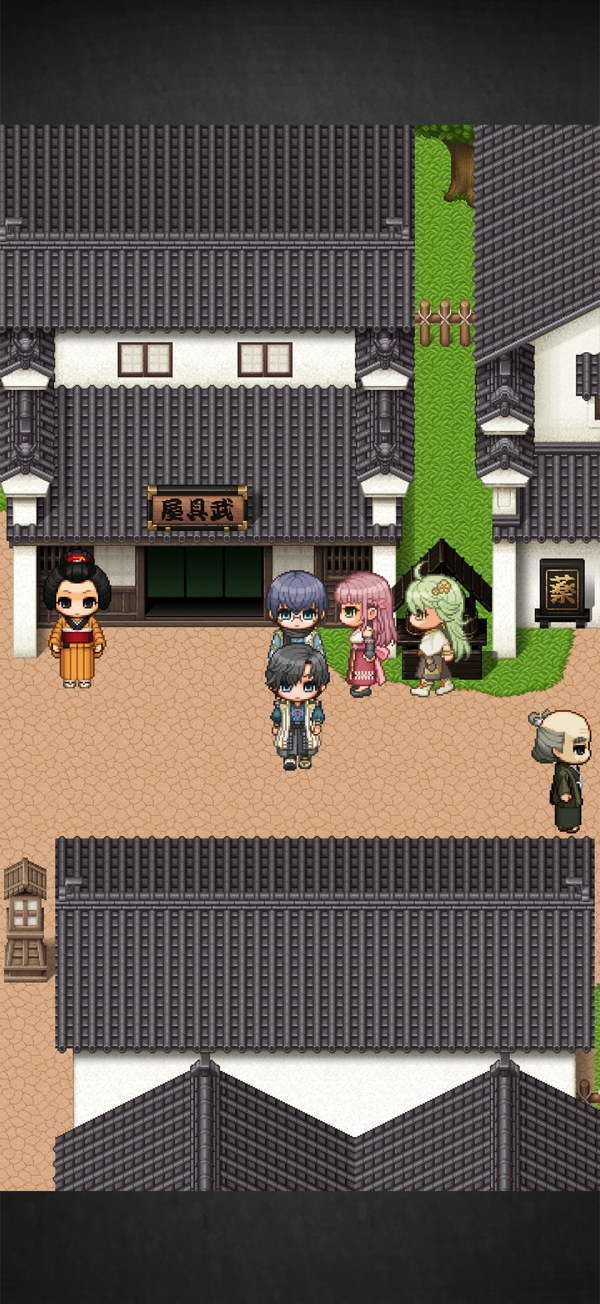
Task: Talk to the woman in orange kimono
Action: (77, 622)
